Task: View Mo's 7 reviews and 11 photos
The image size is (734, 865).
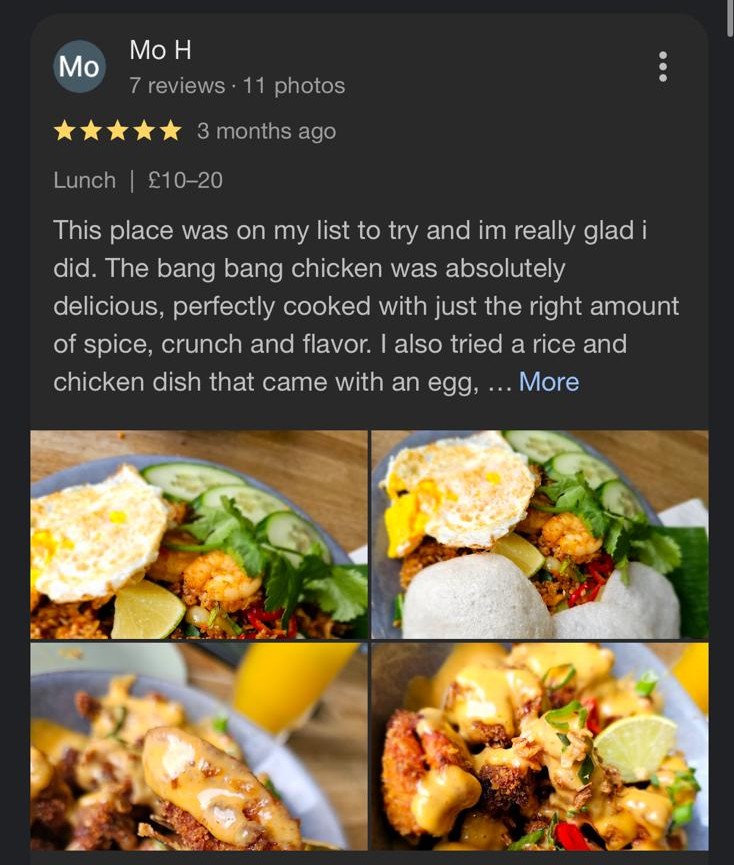Action: [235, 86]
